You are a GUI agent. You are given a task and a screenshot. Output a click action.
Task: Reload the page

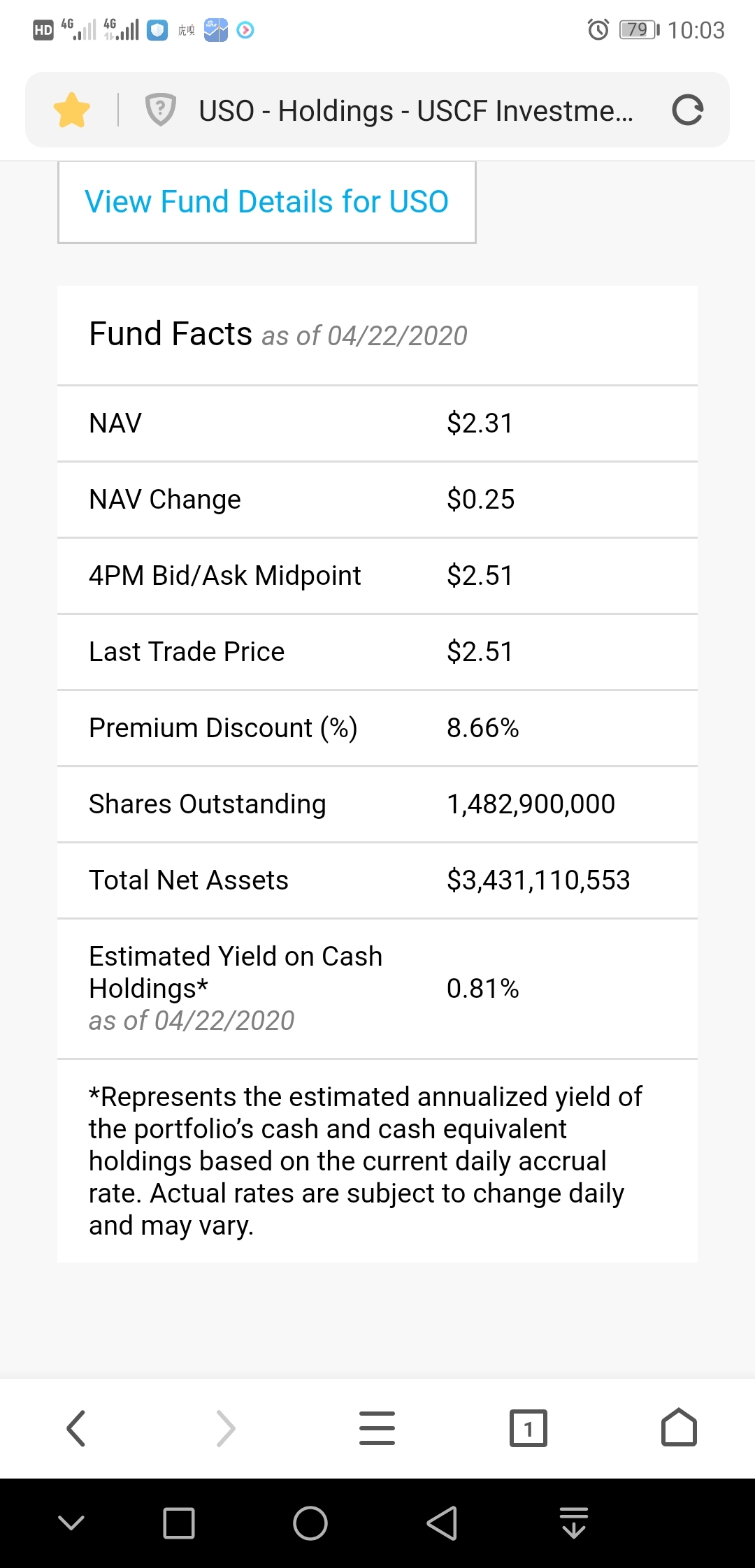tap(687, 110)
